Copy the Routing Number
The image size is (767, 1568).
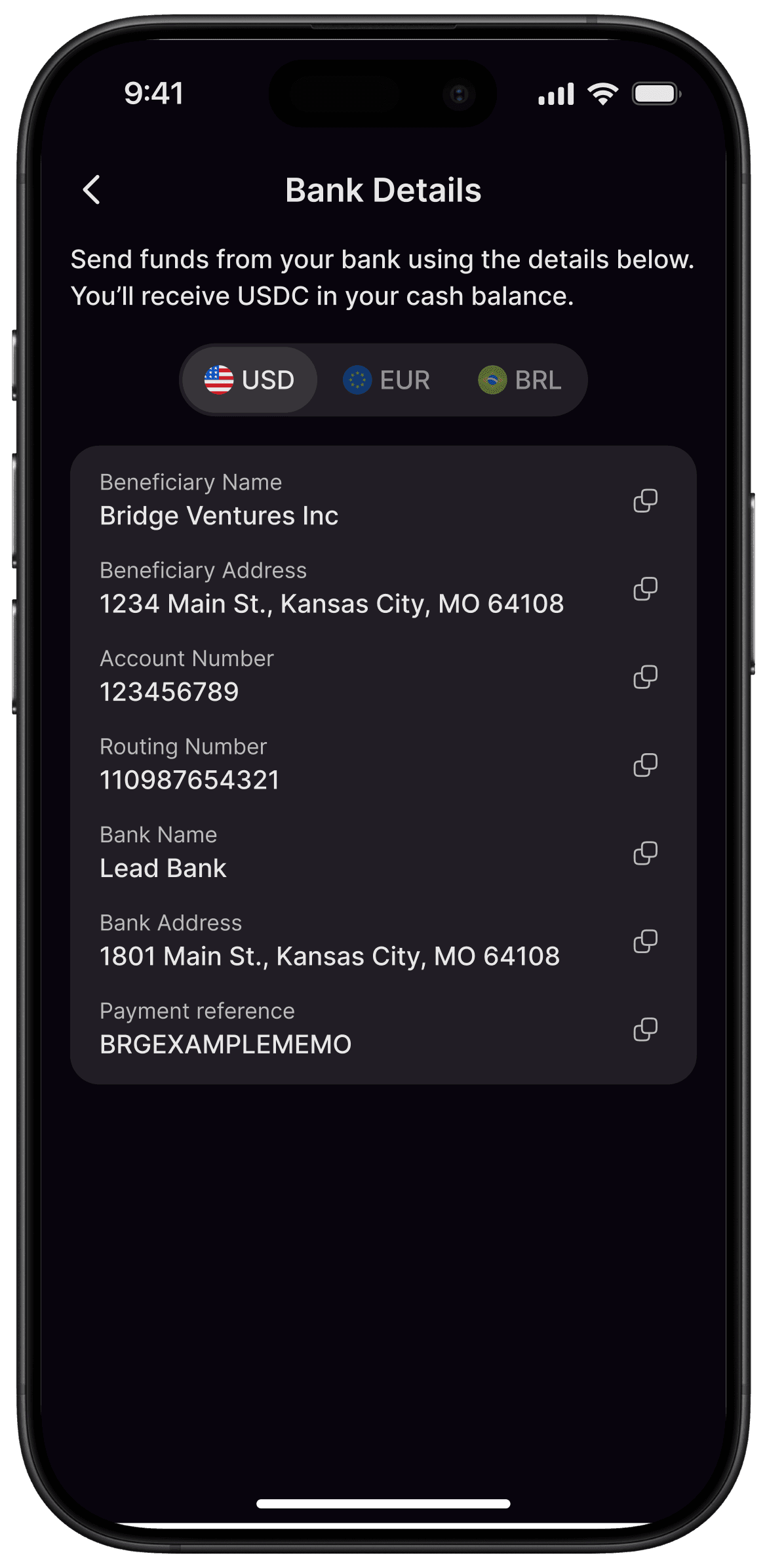pyautogui.click(x=645, y=765)
